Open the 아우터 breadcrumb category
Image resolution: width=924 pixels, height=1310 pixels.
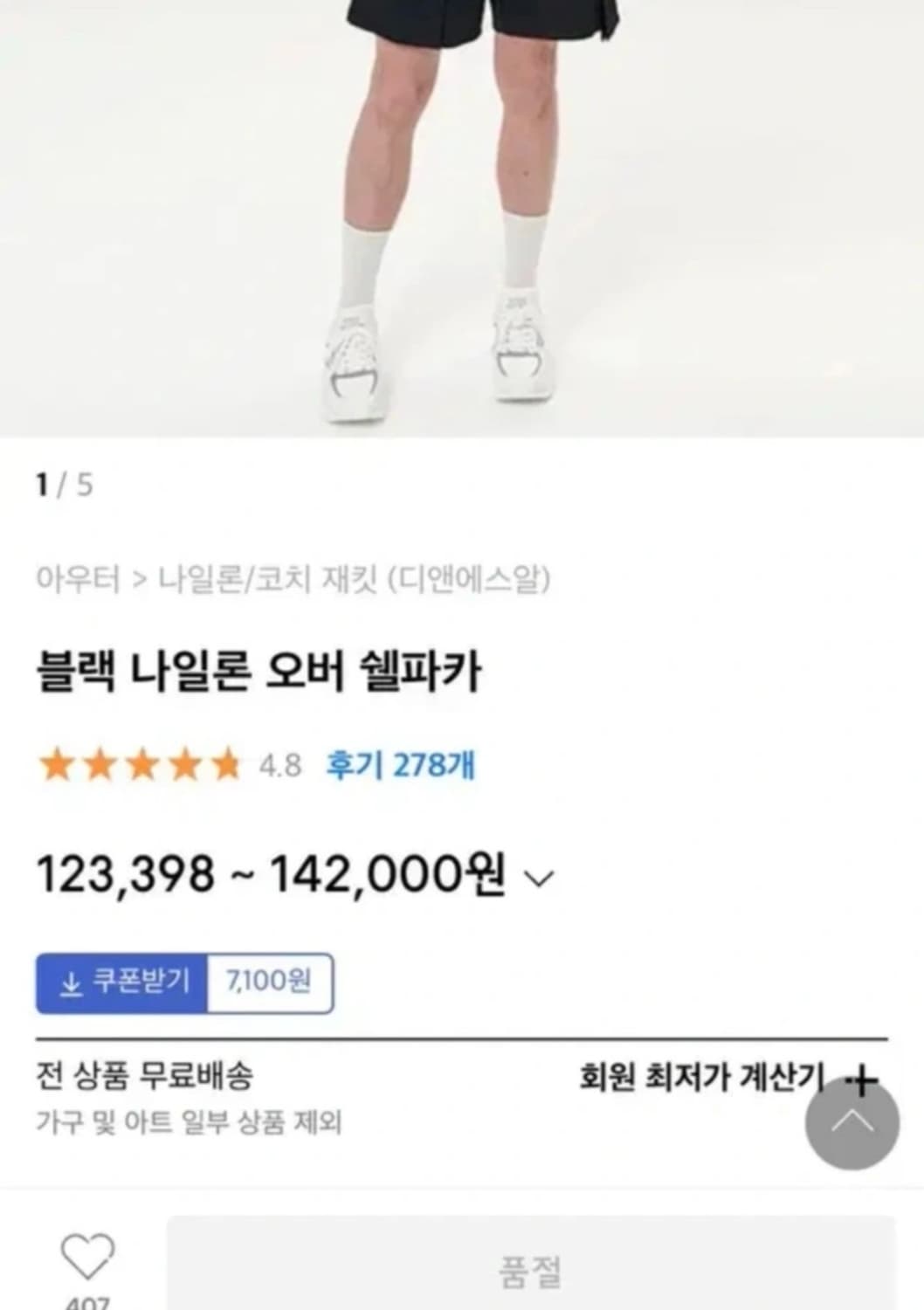pyautogui.click(x=79, y=577)
